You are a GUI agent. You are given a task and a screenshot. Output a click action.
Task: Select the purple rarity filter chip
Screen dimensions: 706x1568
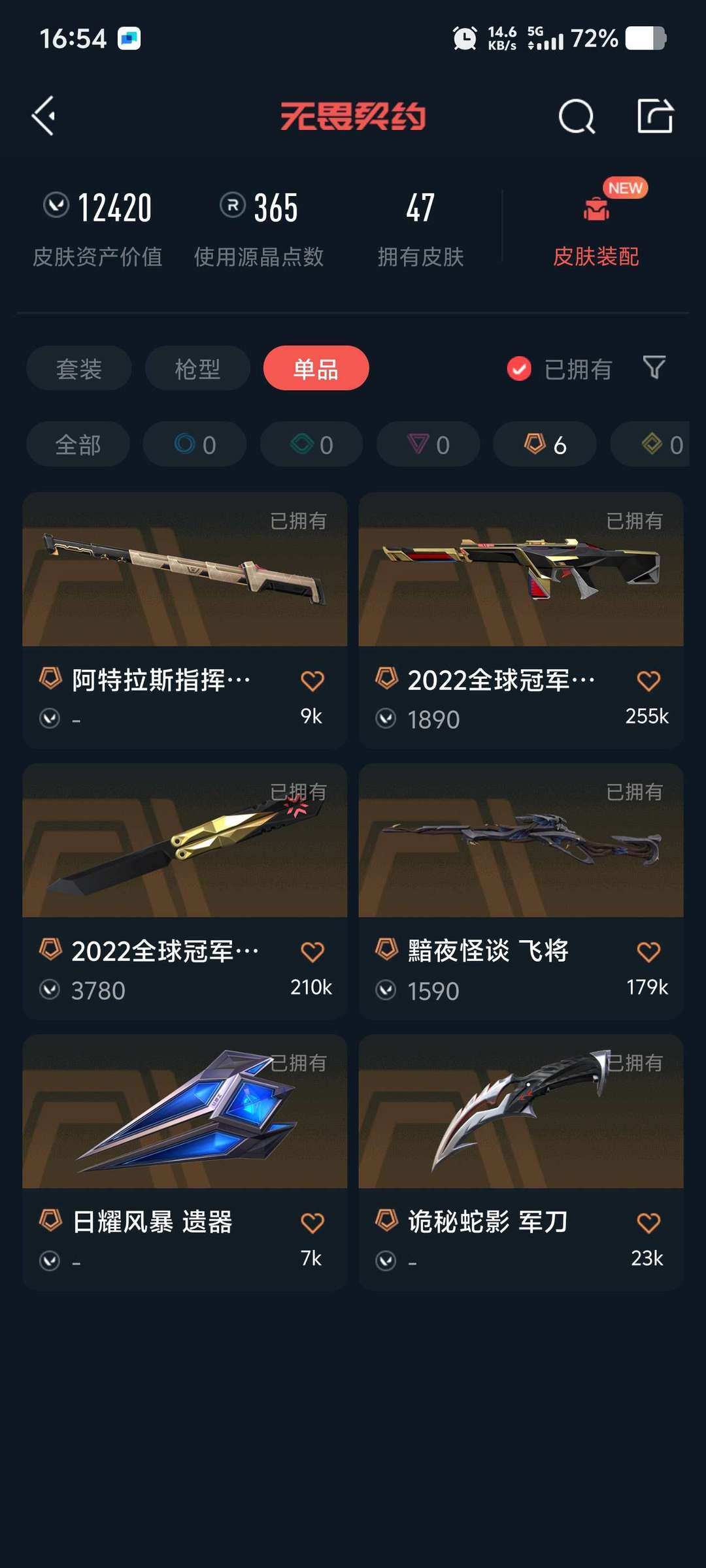[428, 444]
